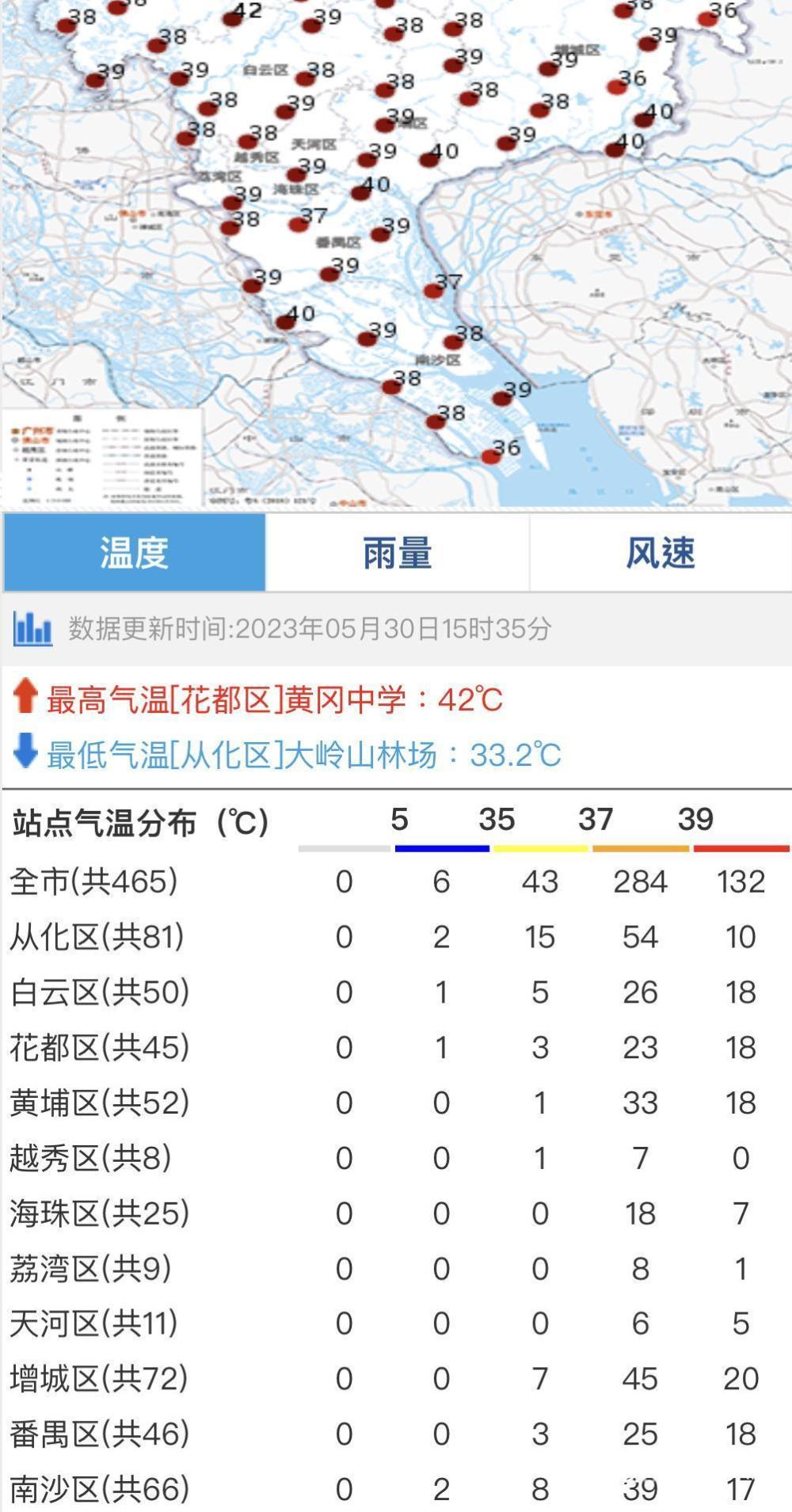Select the 温度 tab
The width and height of the screenshot is (792, 1512).
coord(134,552)
